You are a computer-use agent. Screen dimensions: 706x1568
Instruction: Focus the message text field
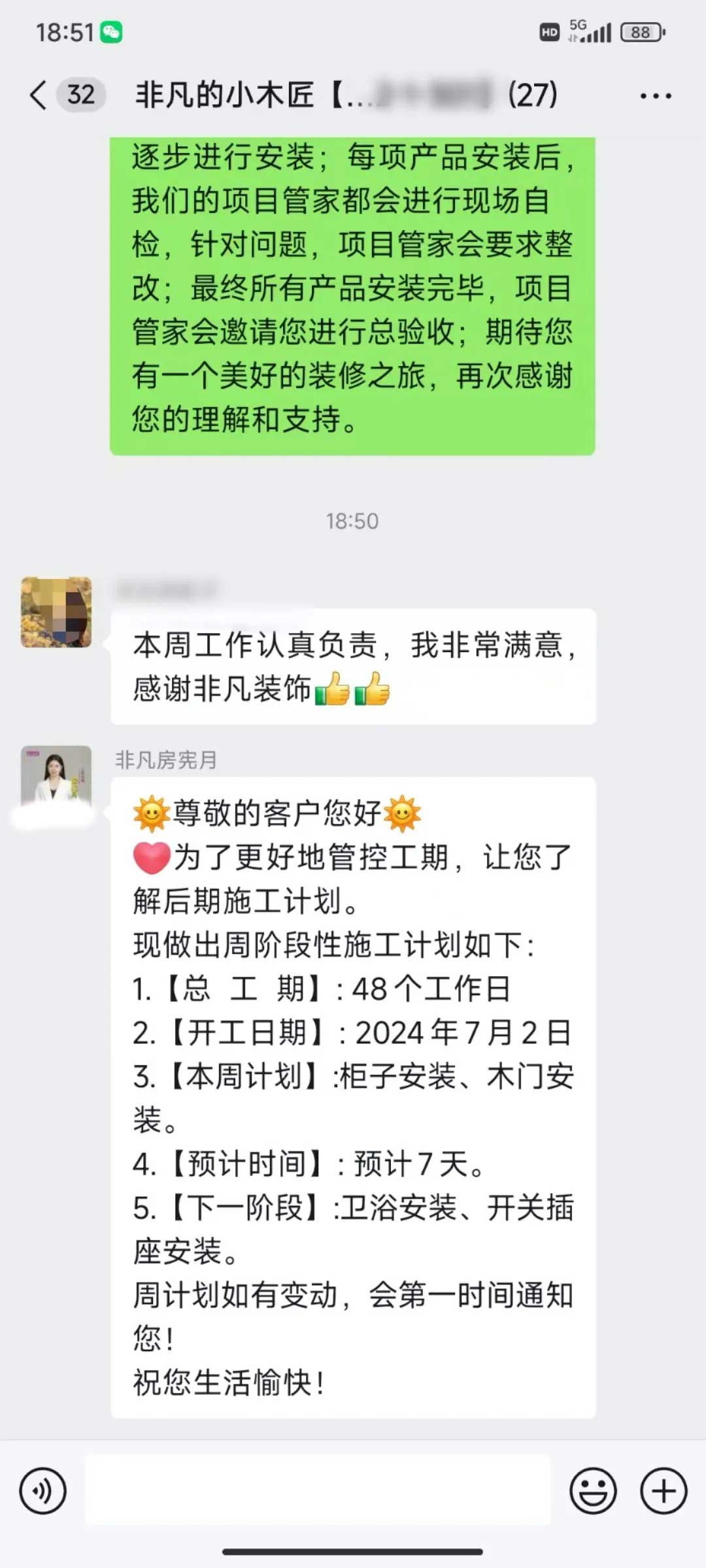(318, 1491)
